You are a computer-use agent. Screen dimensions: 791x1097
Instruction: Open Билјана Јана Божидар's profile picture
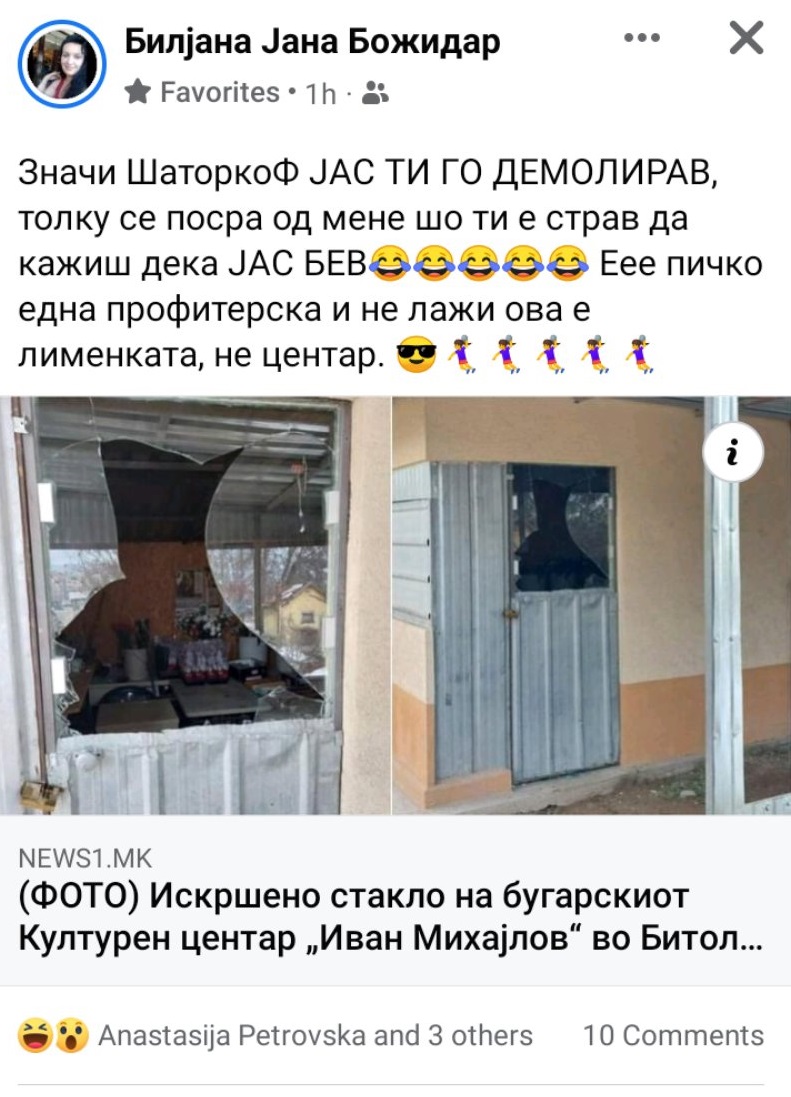pos(61,64)
